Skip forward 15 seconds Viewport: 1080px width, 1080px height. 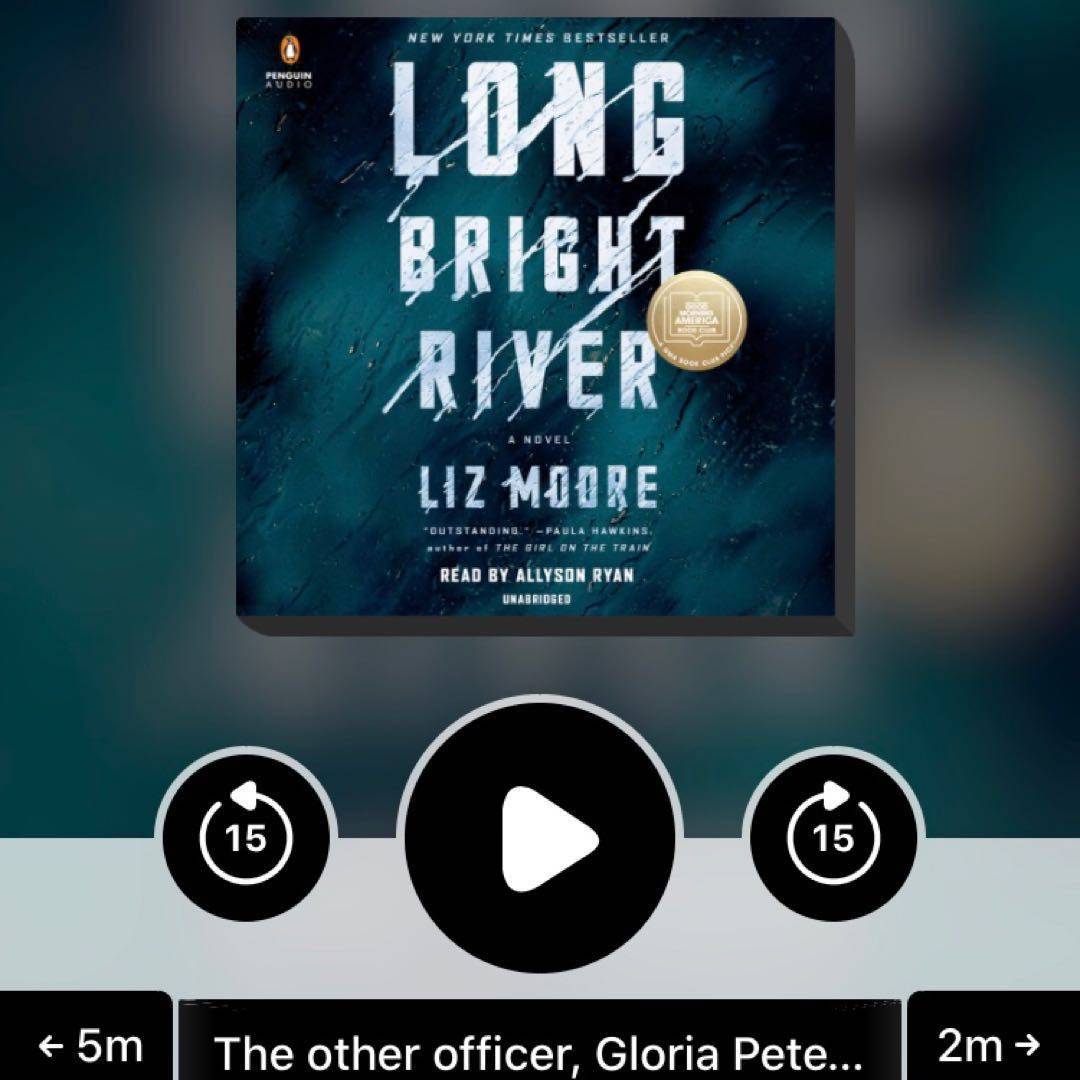[834, 836]
